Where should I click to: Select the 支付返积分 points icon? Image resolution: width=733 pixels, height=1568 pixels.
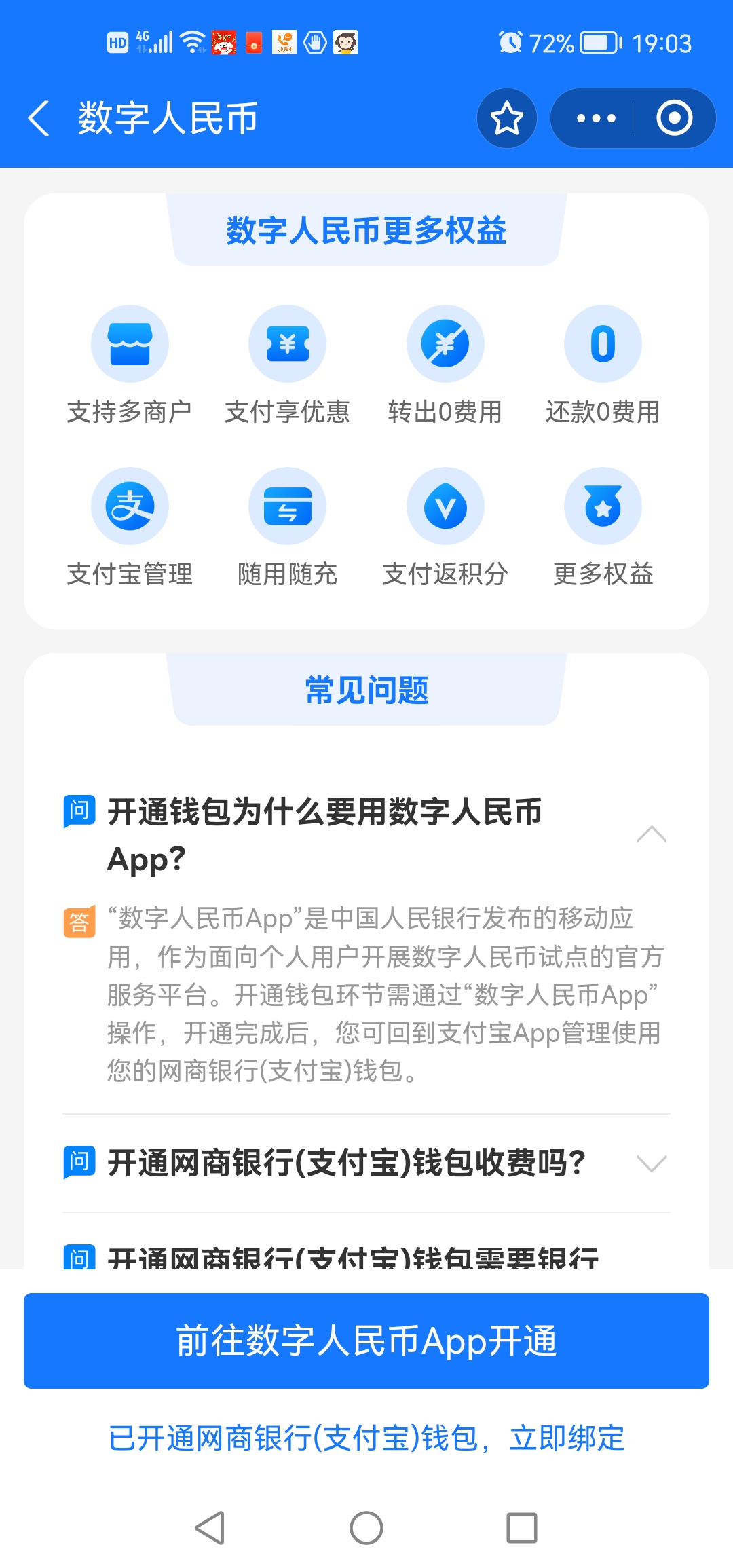click(x=445, y=506)
